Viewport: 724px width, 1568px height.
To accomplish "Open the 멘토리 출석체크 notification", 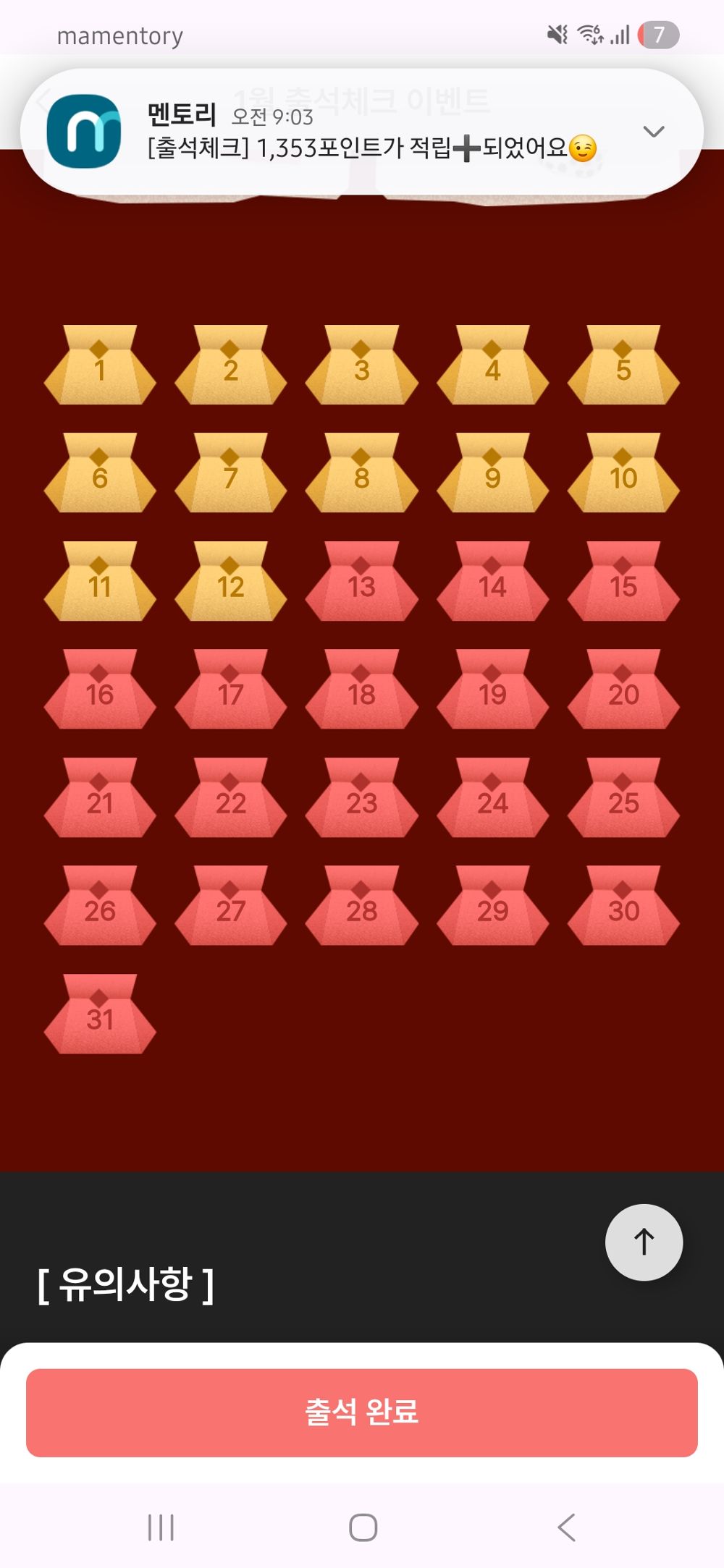I will [x=362, y=132].
